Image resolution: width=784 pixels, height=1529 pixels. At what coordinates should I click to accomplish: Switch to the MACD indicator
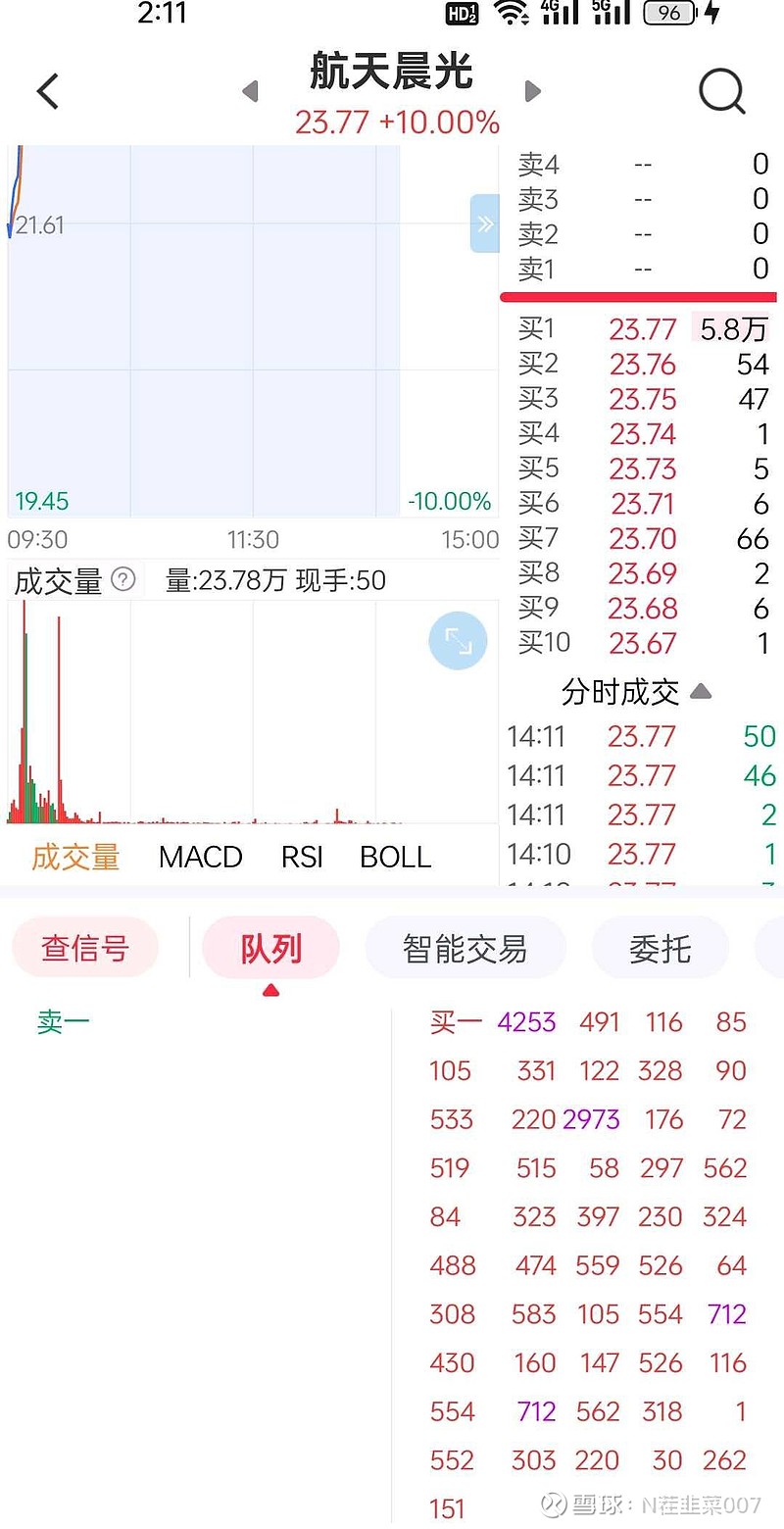click(x=200, y=857)
